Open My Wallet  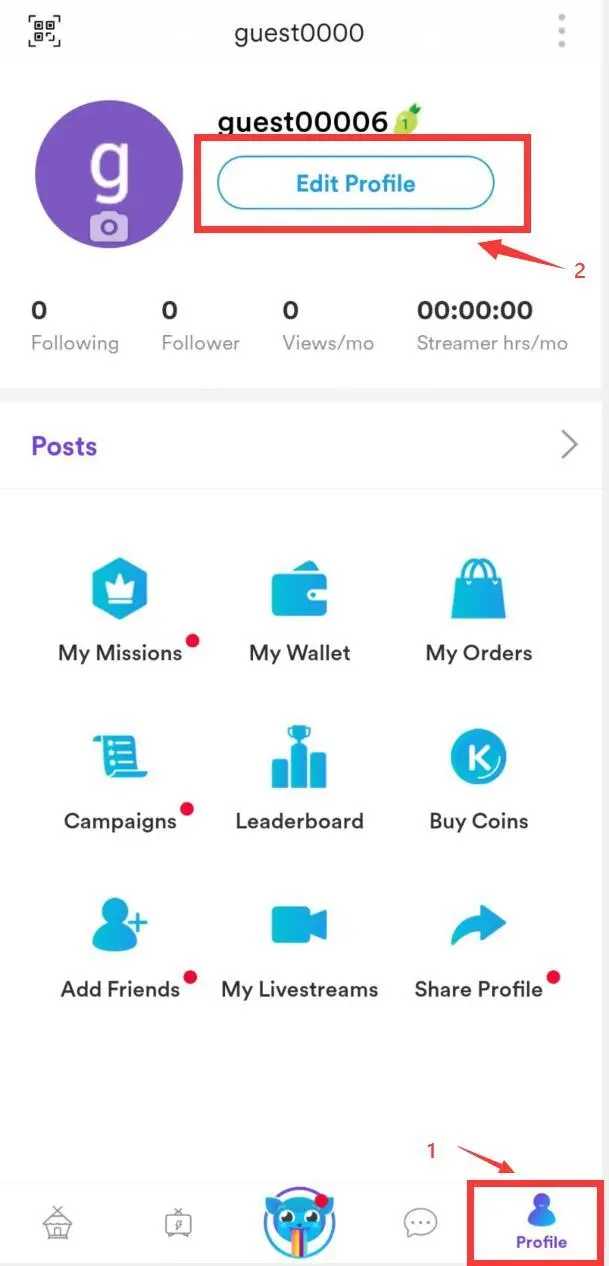(300, 610)
